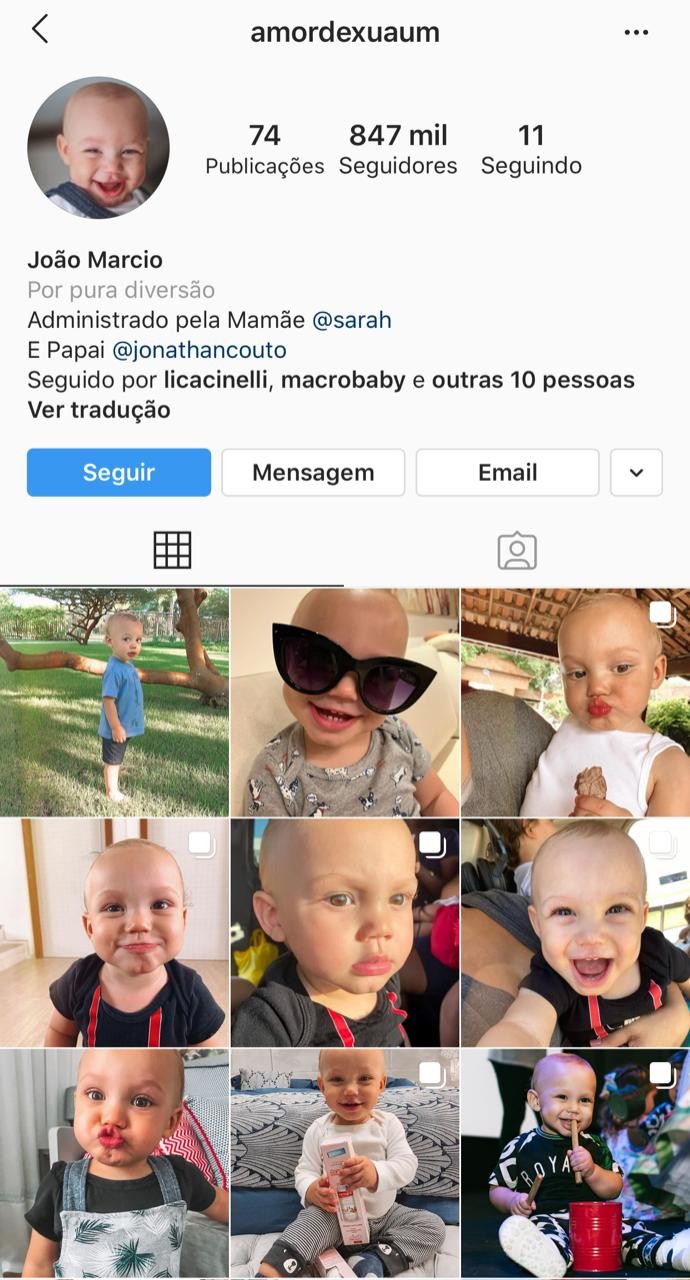Open the @sarah profile link
The width and height of the screenshot is (690, 1280).
click(351, 320)
